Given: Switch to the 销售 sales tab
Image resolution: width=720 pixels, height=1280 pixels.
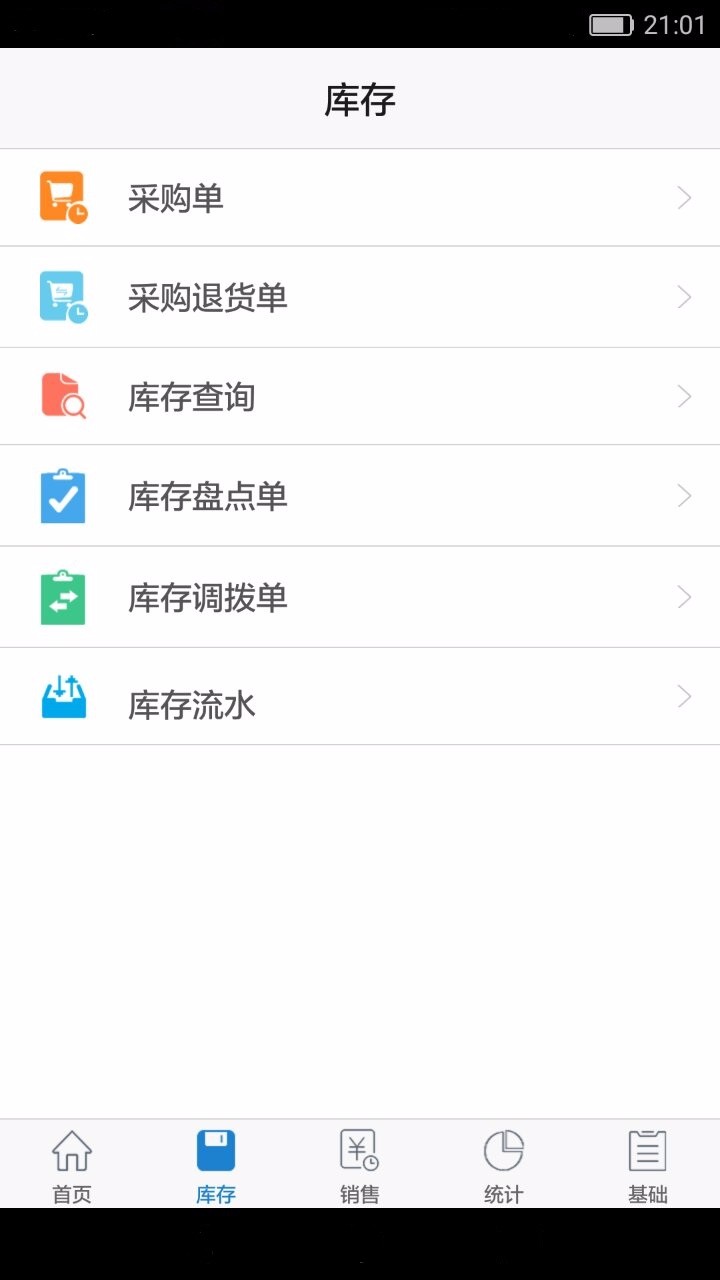Looking at the screenshot, I should [360, 1164].
